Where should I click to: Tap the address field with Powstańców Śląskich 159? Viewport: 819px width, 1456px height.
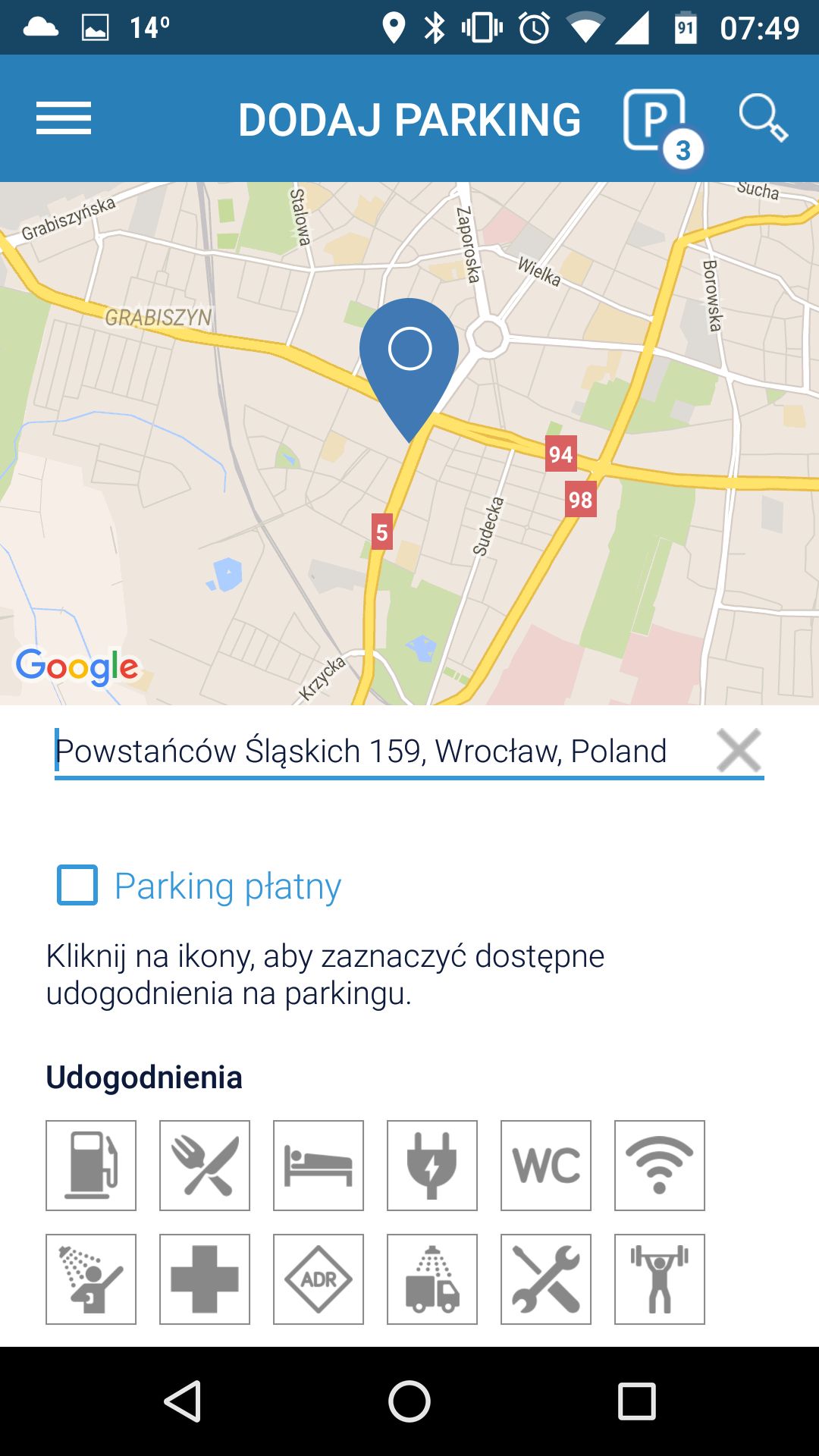coord(384,751)
